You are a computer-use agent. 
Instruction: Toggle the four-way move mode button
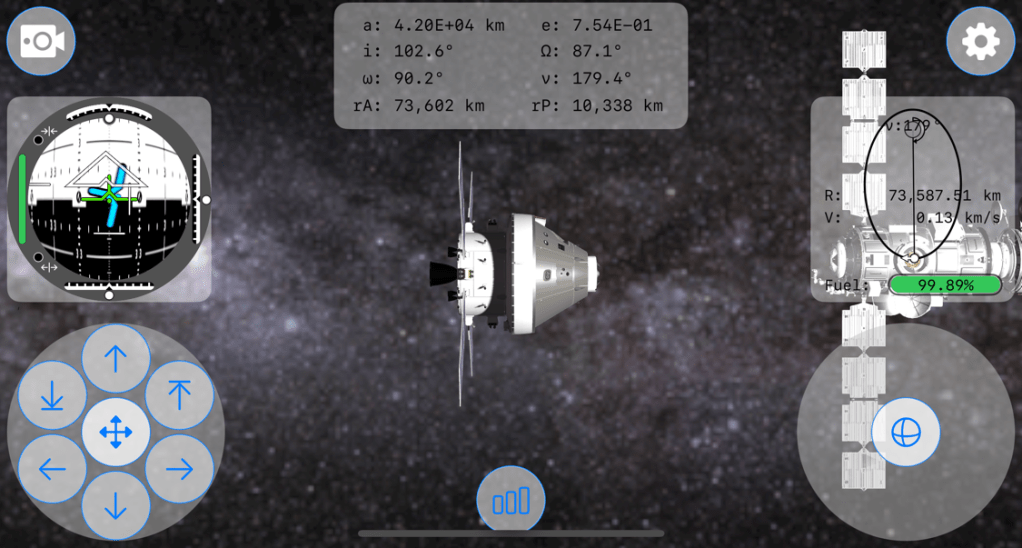point(116,432)
